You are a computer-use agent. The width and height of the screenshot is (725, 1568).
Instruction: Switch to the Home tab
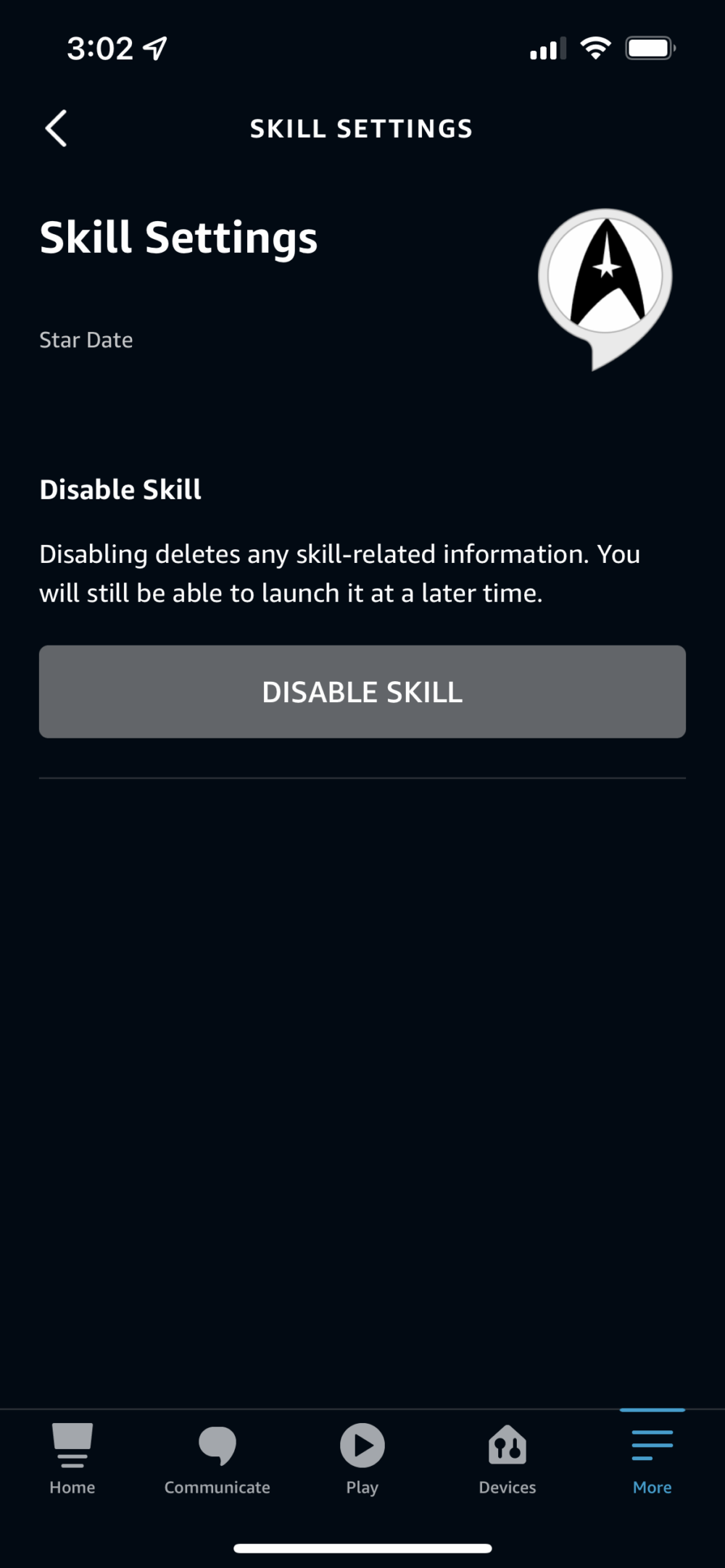(x=72, y=1458)
